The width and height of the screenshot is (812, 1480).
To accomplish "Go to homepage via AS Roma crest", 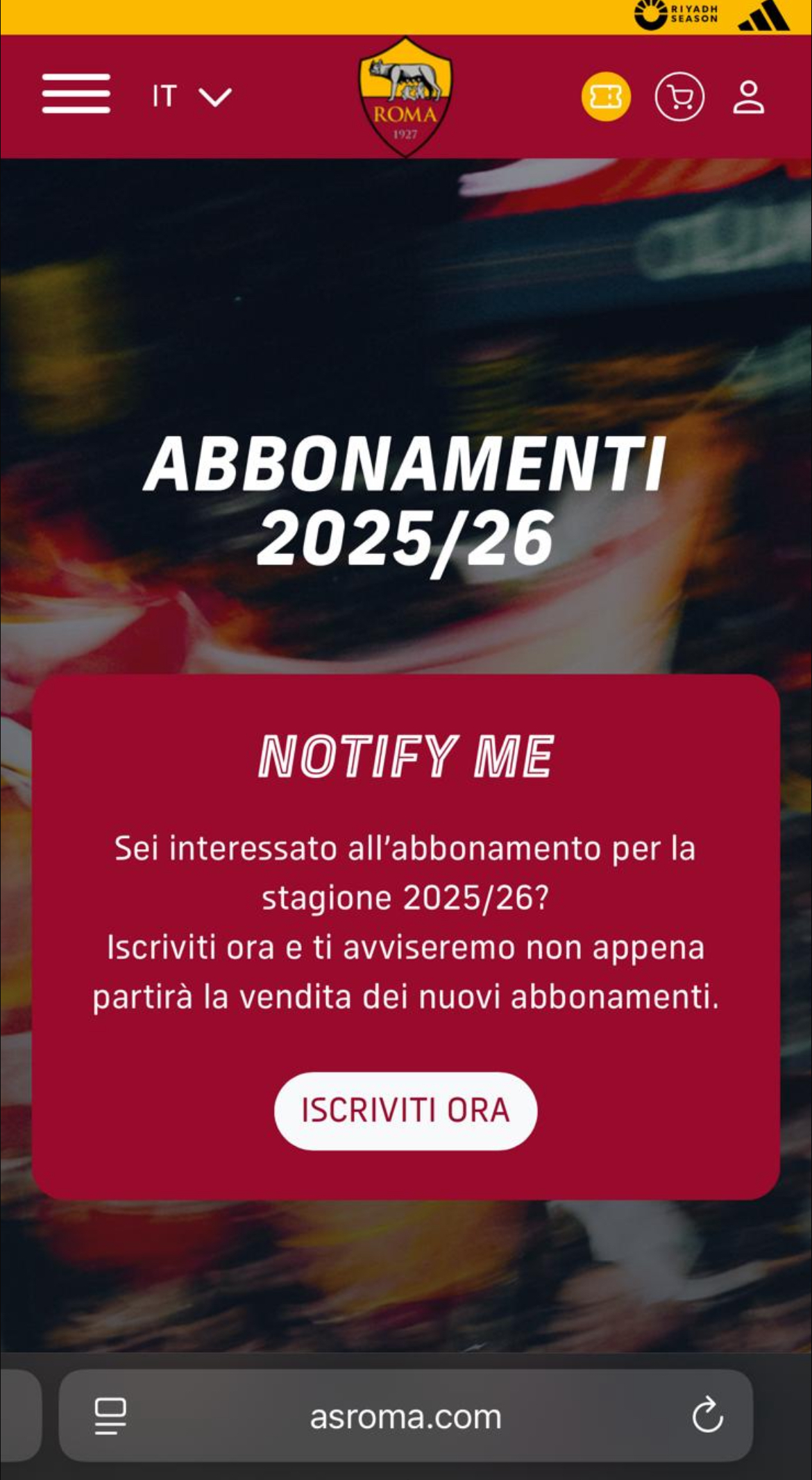I will point(405,96).
